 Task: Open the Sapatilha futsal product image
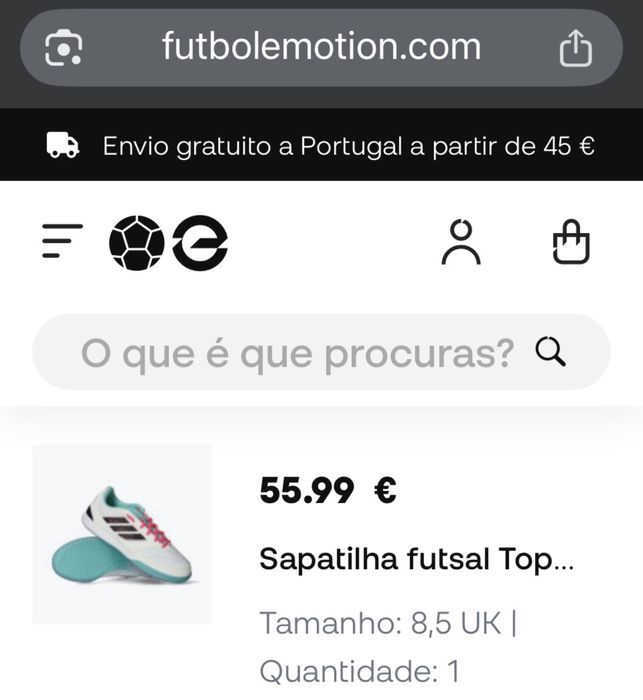122,534
